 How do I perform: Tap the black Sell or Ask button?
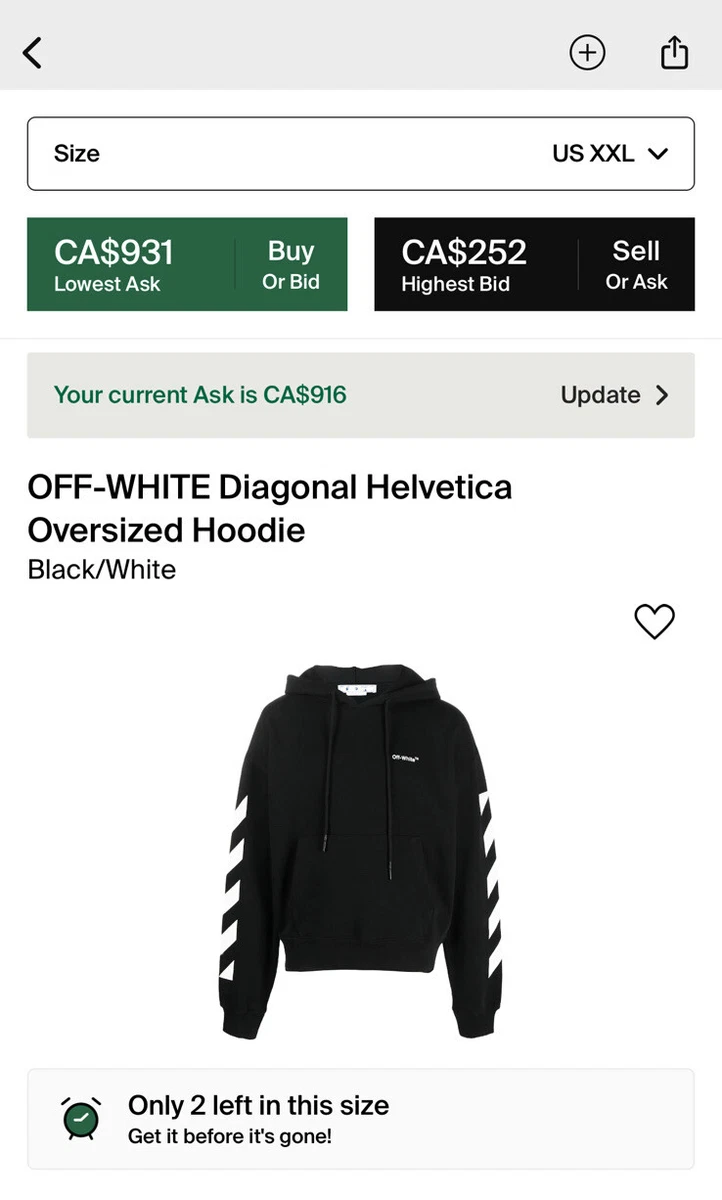coord(534,264)
